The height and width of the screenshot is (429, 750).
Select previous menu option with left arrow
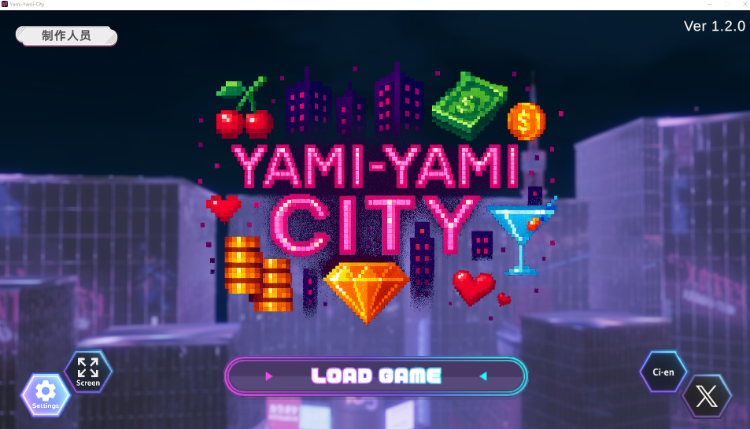click(x=268, y=376)
